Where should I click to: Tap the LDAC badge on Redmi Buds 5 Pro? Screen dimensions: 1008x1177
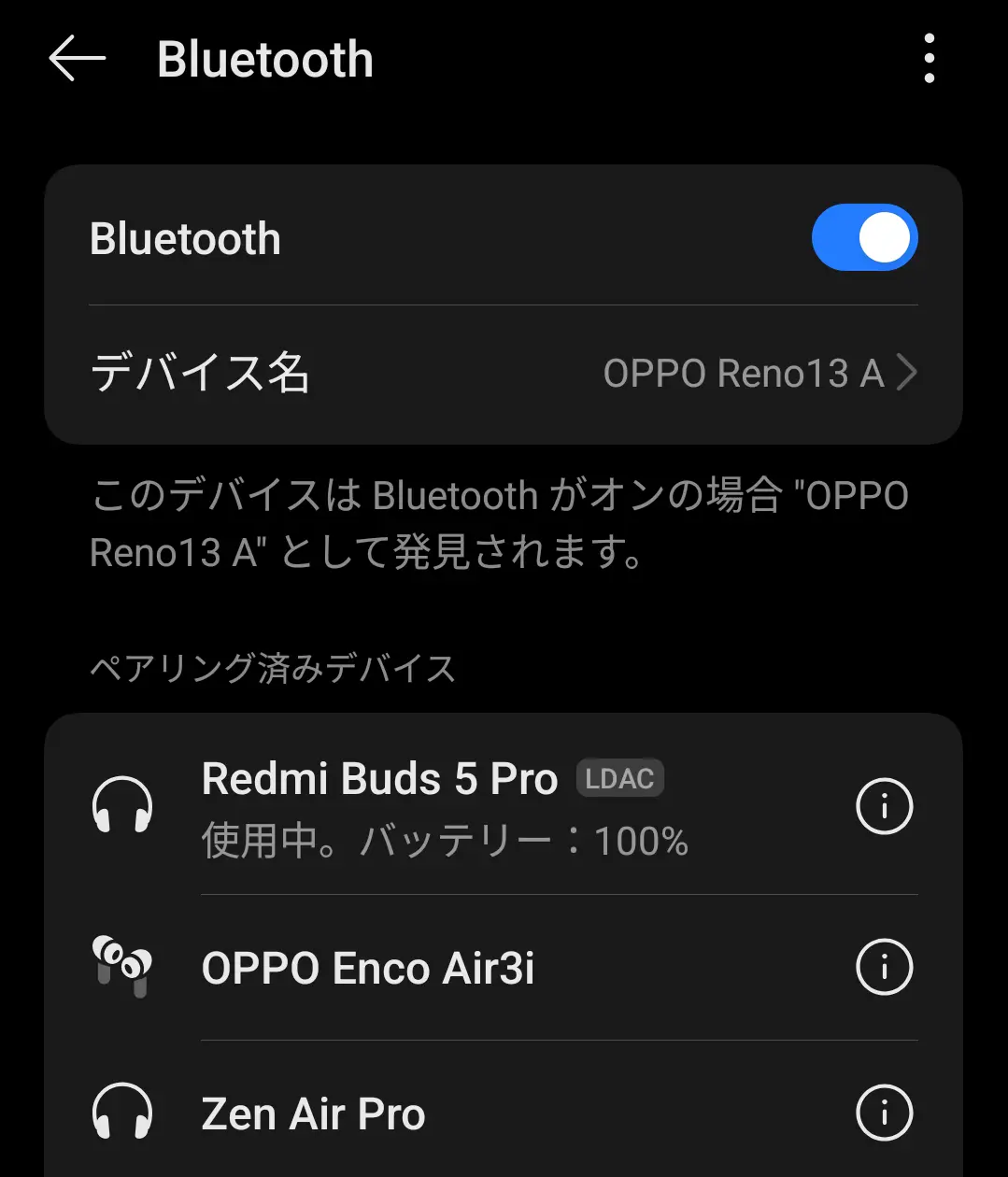point(620,778)
